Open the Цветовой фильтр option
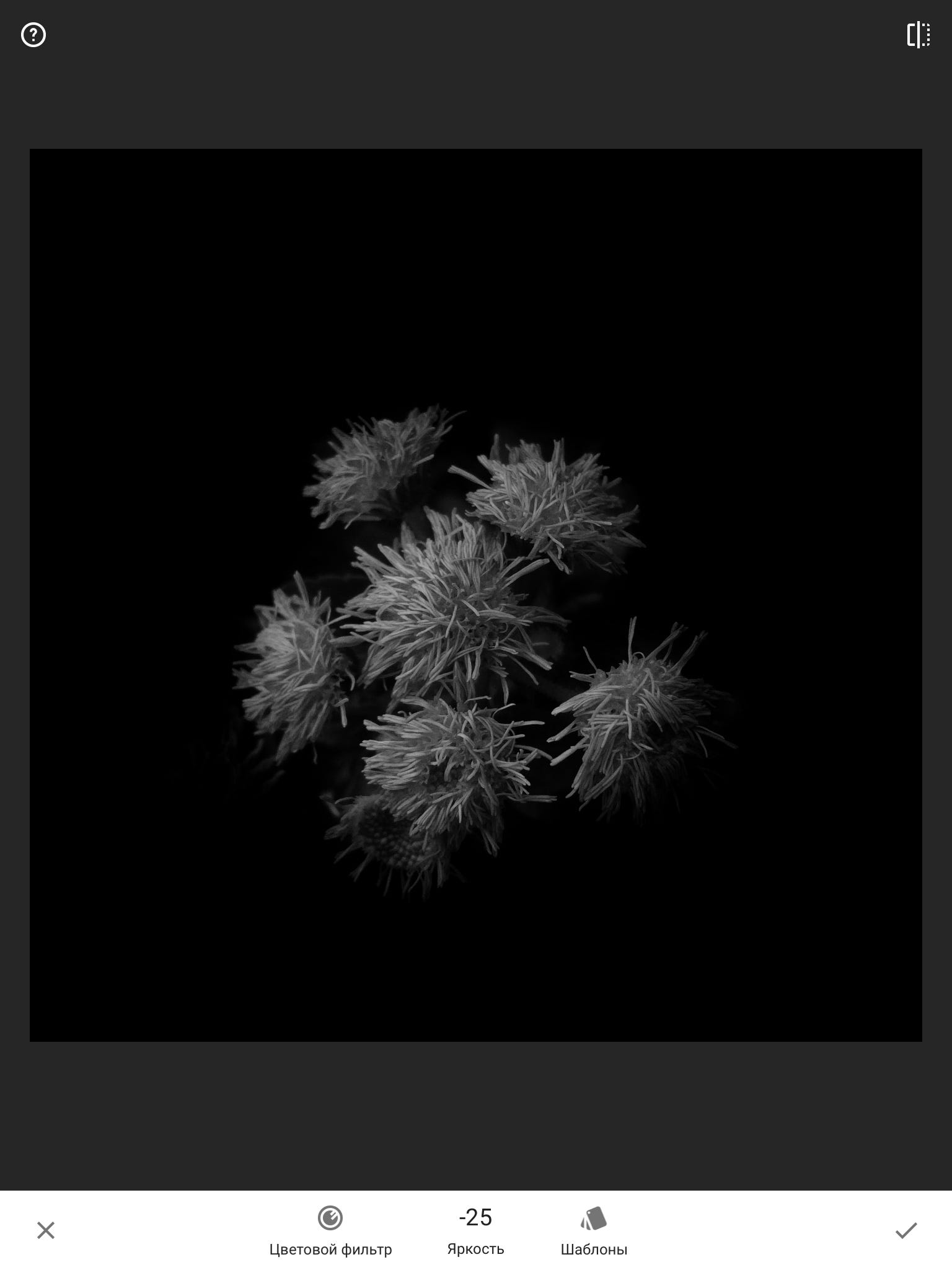952x1270 pixels. point(330,1230)
